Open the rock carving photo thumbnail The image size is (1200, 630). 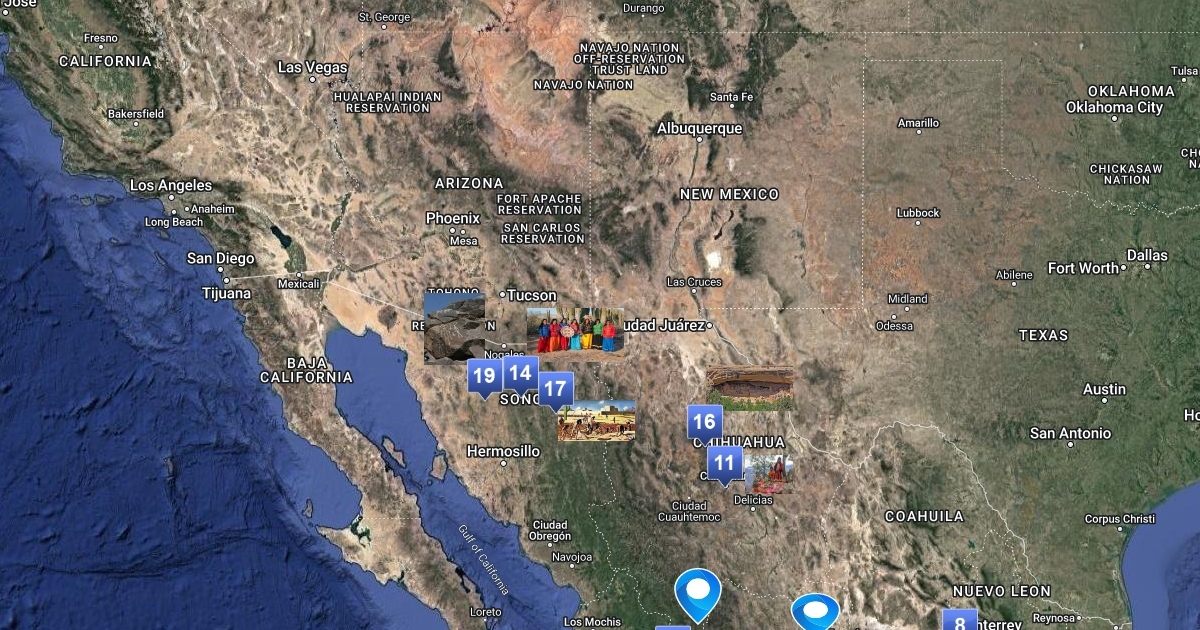point(454,327)
